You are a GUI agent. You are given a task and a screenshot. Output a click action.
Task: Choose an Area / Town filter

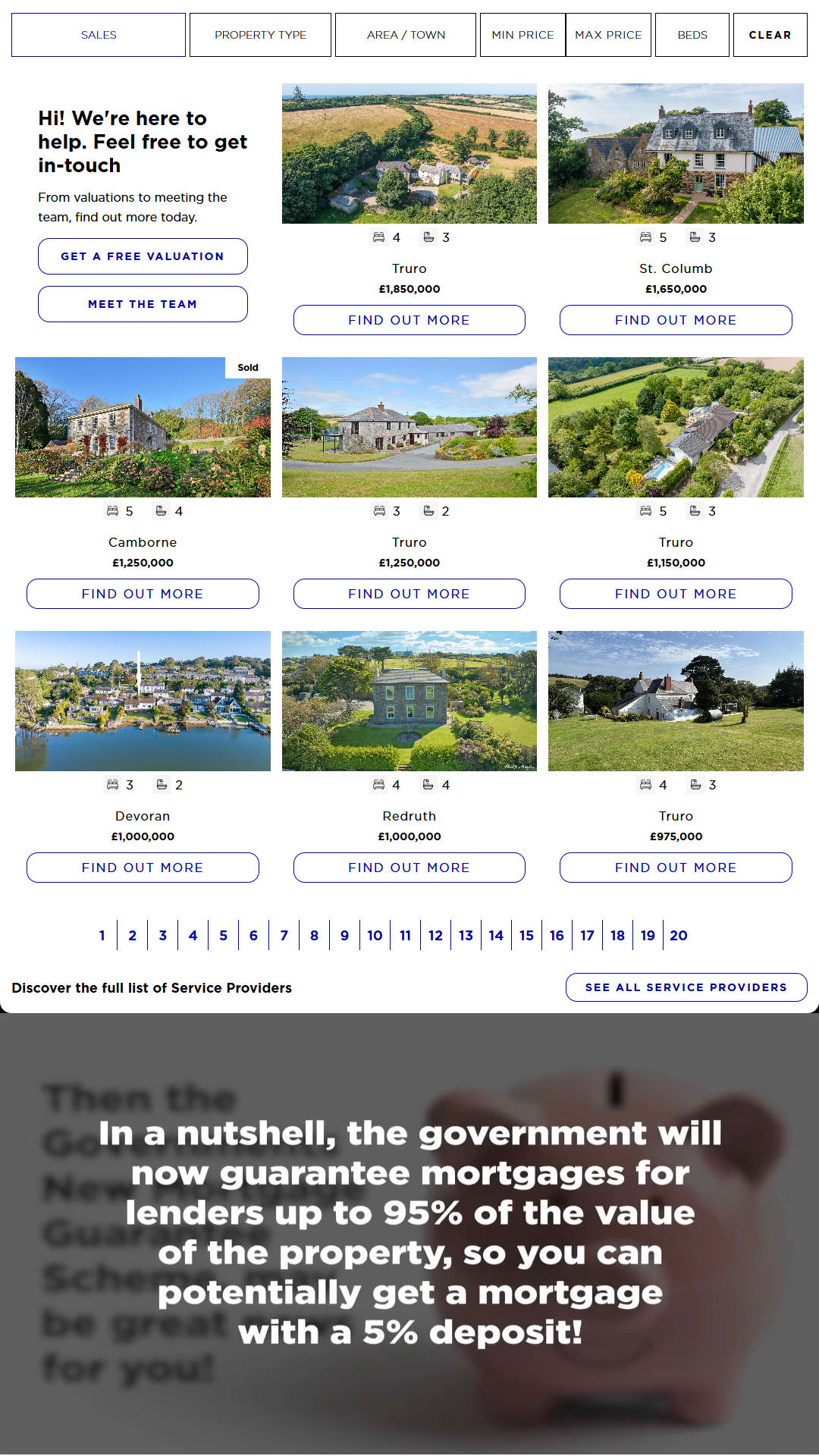point(406,35)
